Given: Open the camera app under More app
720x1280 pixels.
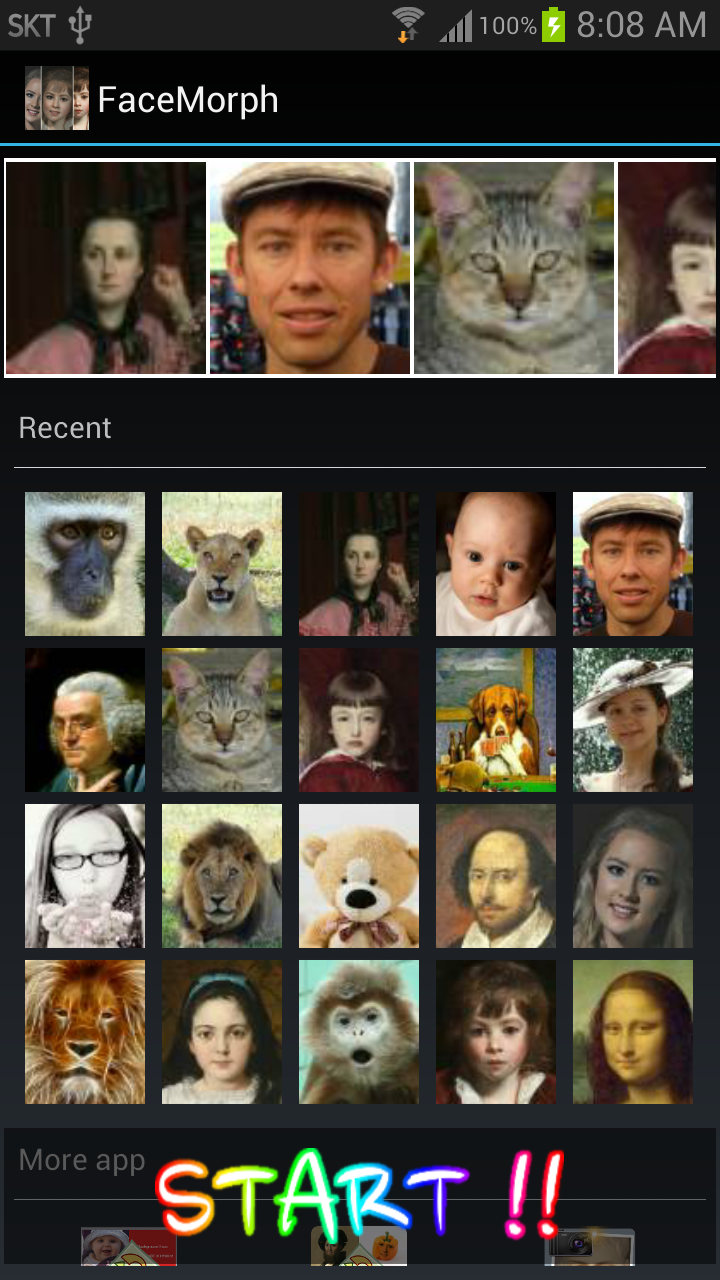Looking at the screenshot, I should click(589, 1245).
